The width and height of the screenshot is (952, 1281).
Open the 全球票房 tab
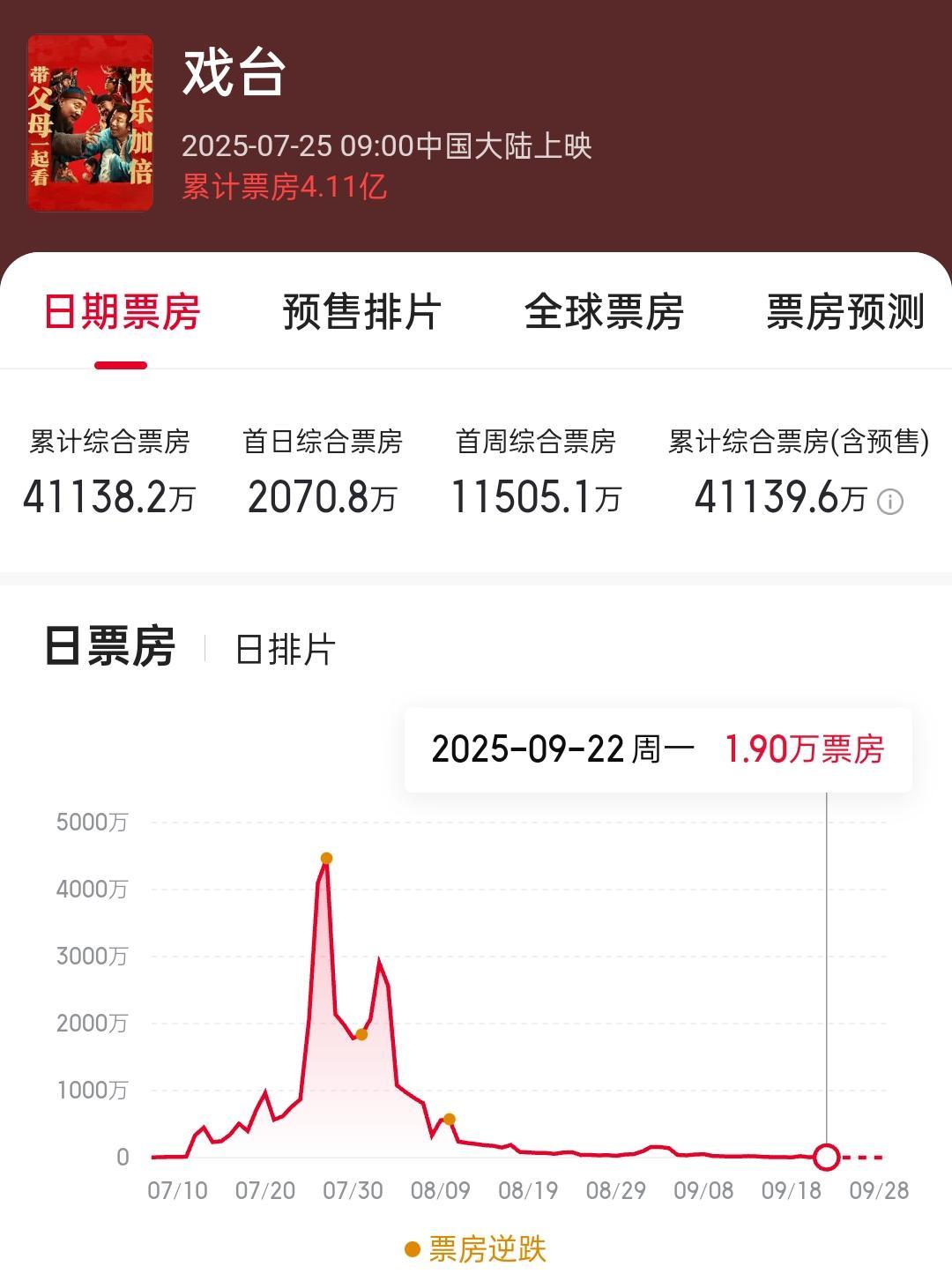click(604, 312)
